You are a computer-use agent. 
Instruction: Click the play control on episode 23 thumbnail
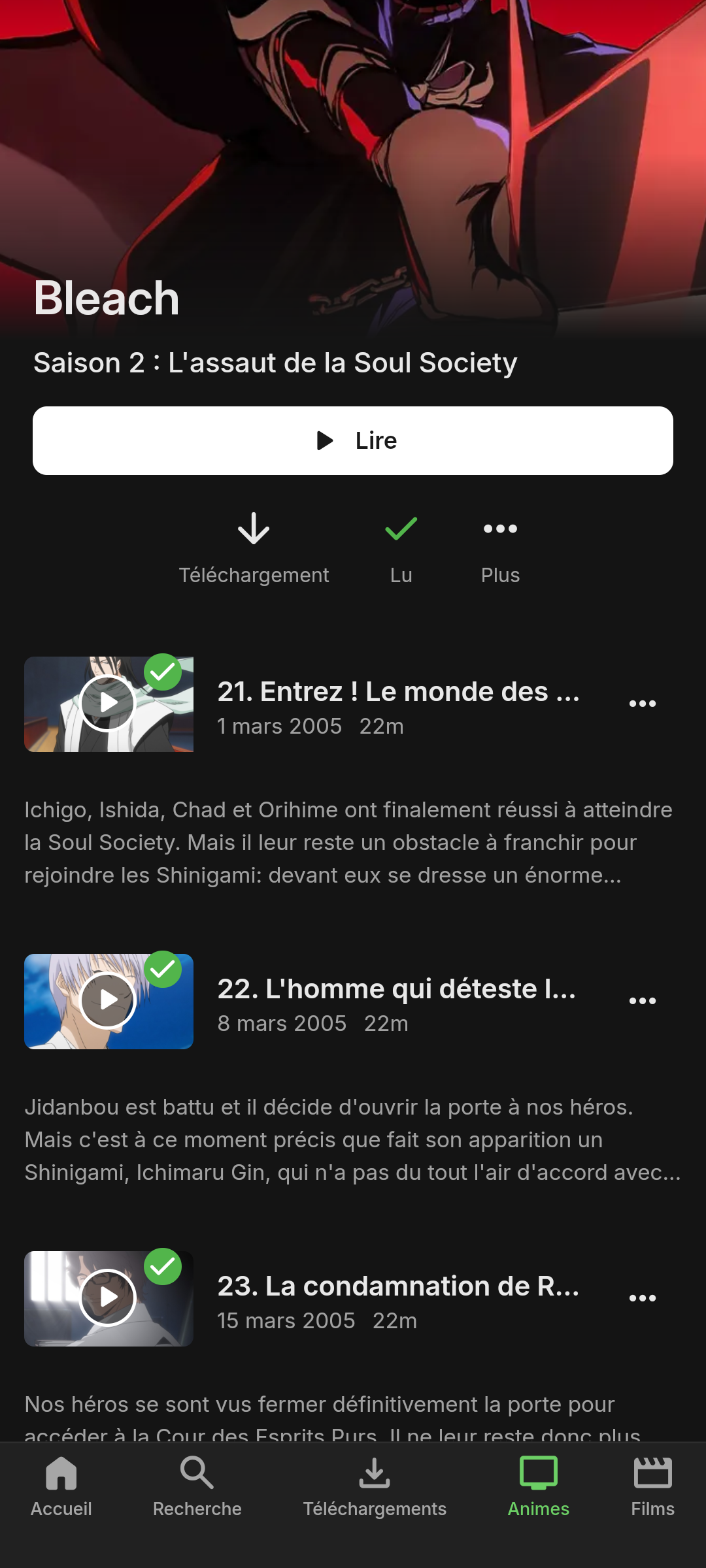(109, 1299)
